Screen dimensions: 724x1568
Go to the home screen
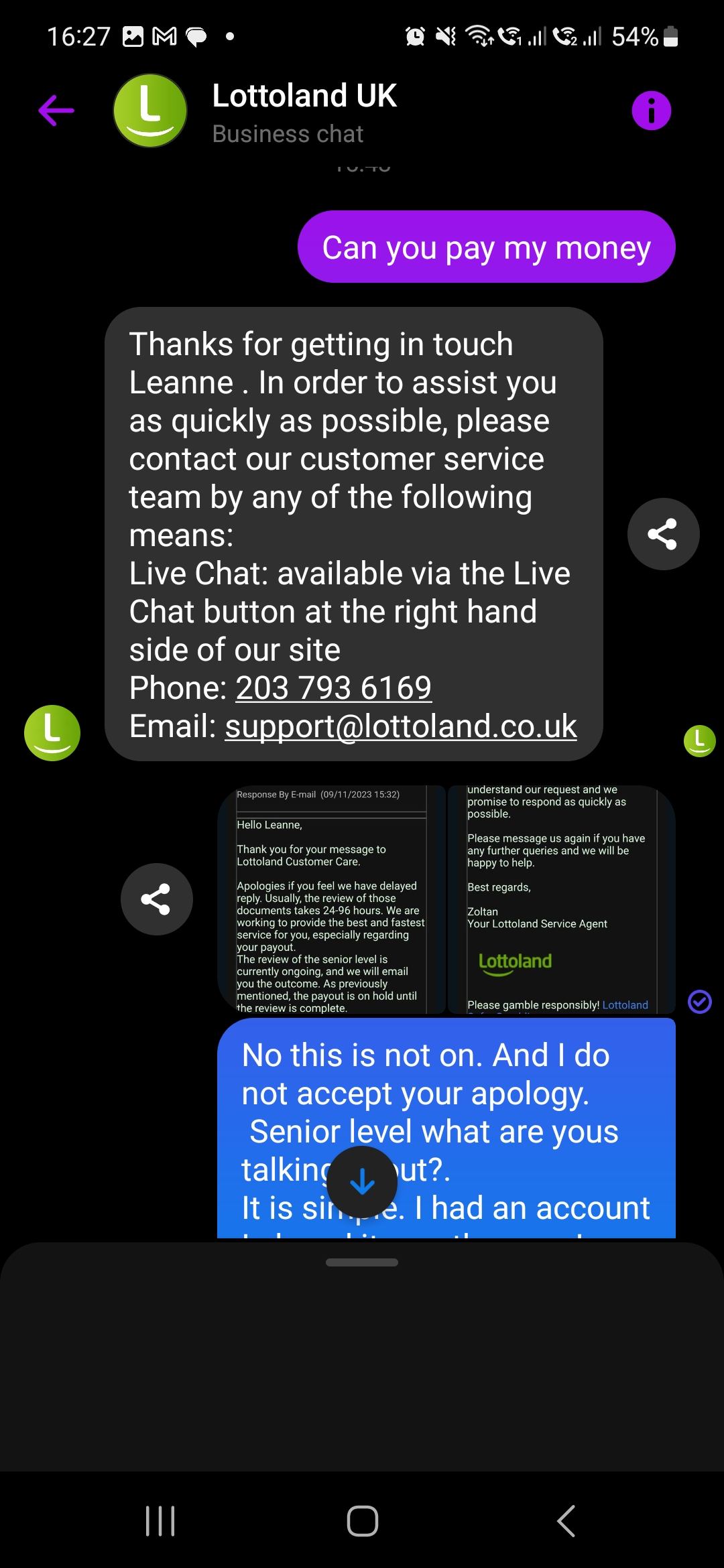362,1520
